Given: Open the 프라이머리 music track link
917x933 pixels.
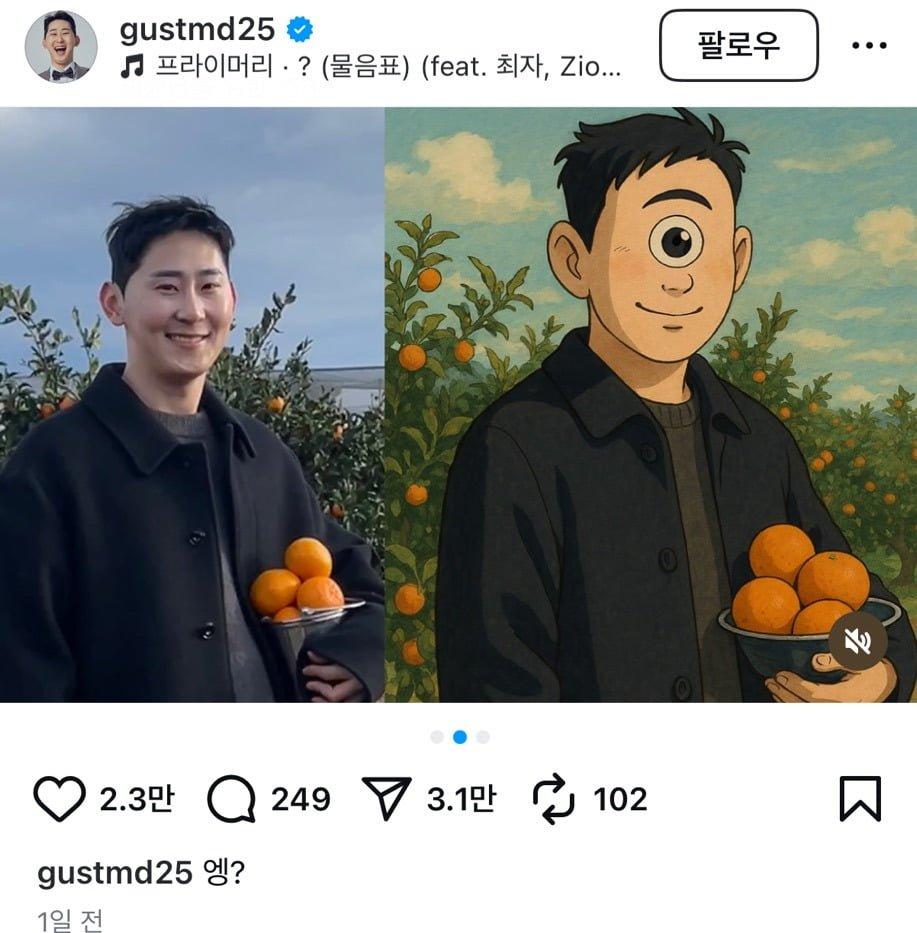Looking at the screenshot, I should (372, 68).
